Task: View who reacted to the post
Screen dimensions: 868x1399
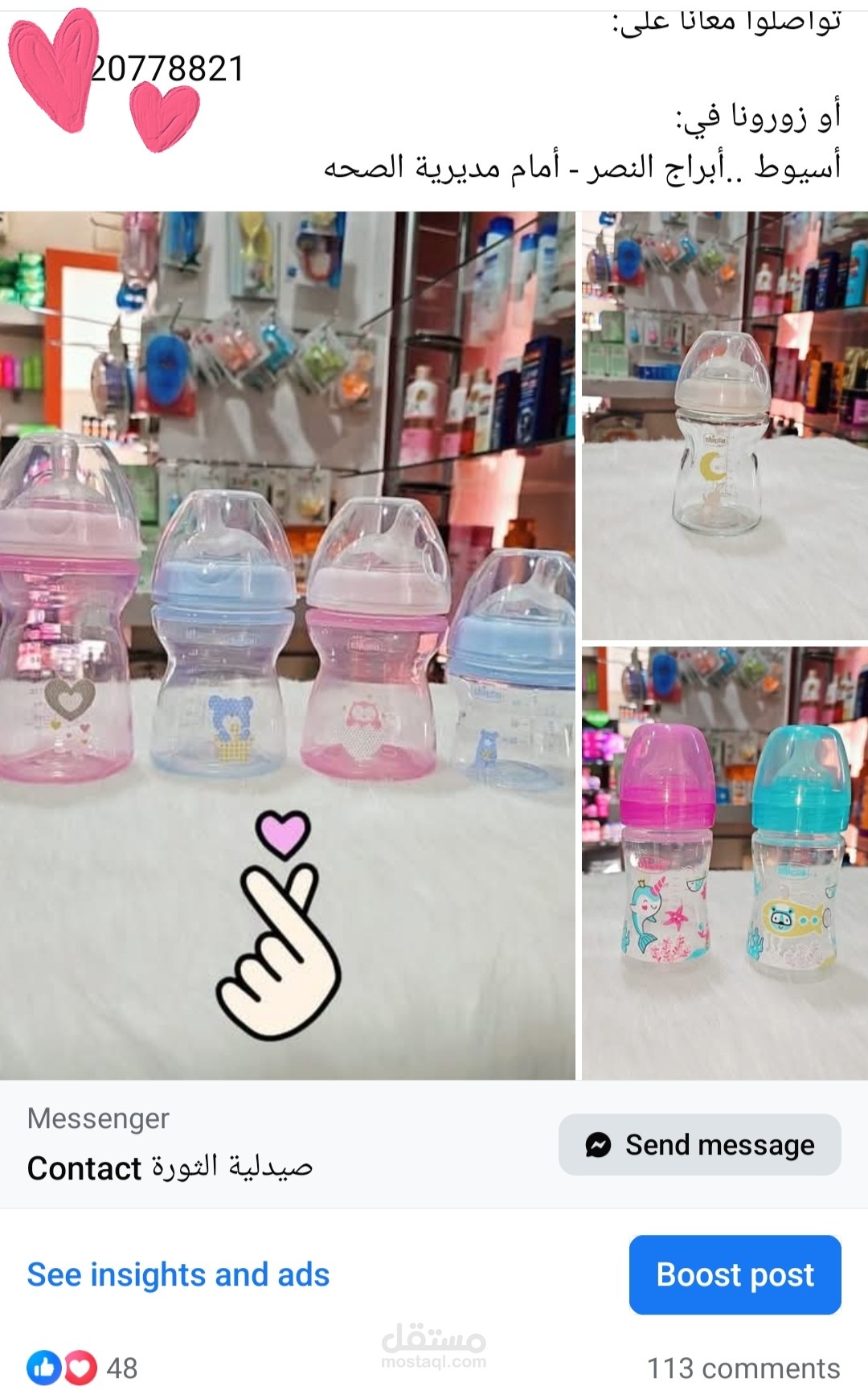Action: pos(80,1368)
